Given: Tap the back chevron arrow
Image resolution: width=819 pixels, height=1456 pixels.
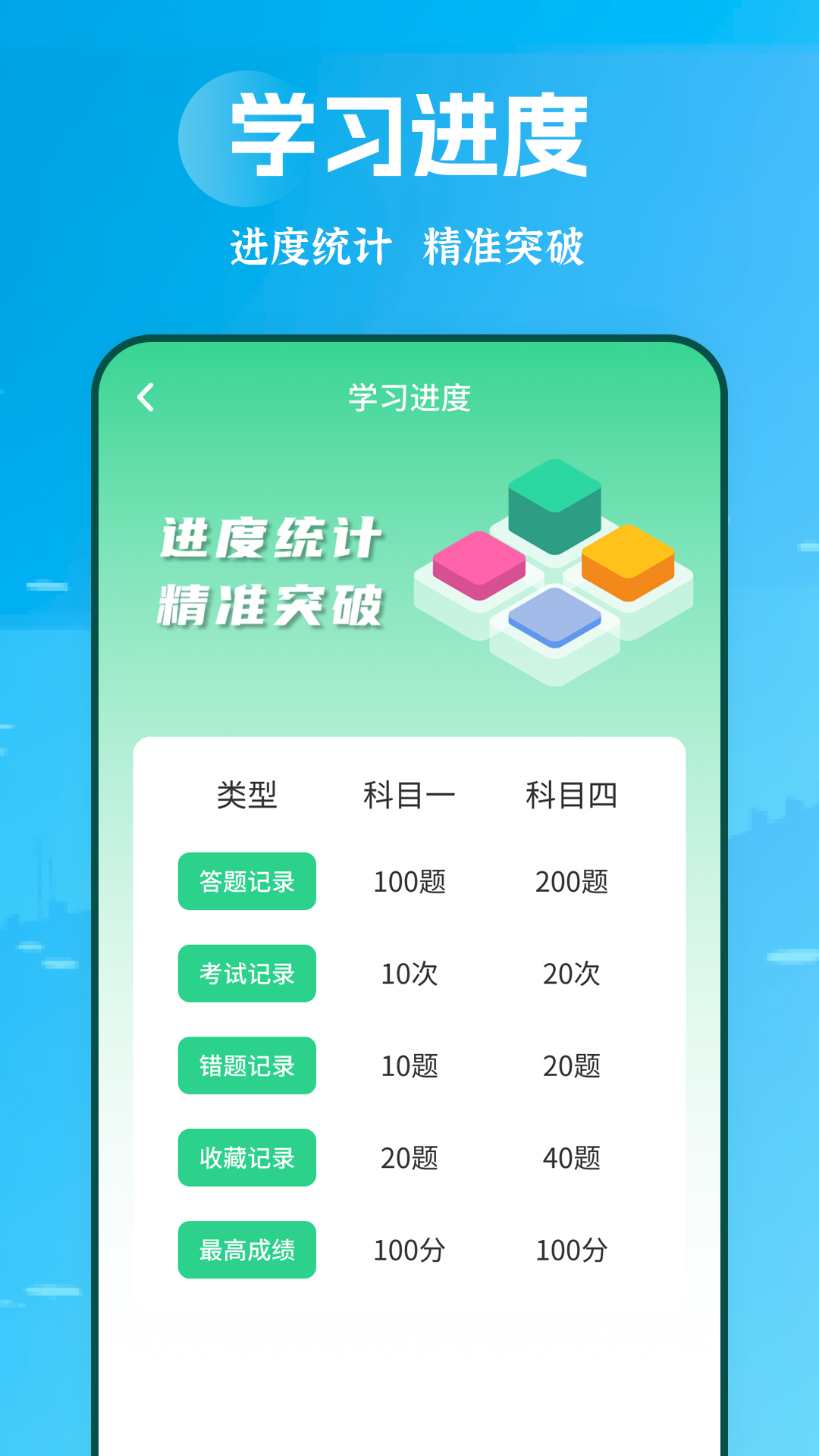Looking at the screenshot, I should coord(146,398).
